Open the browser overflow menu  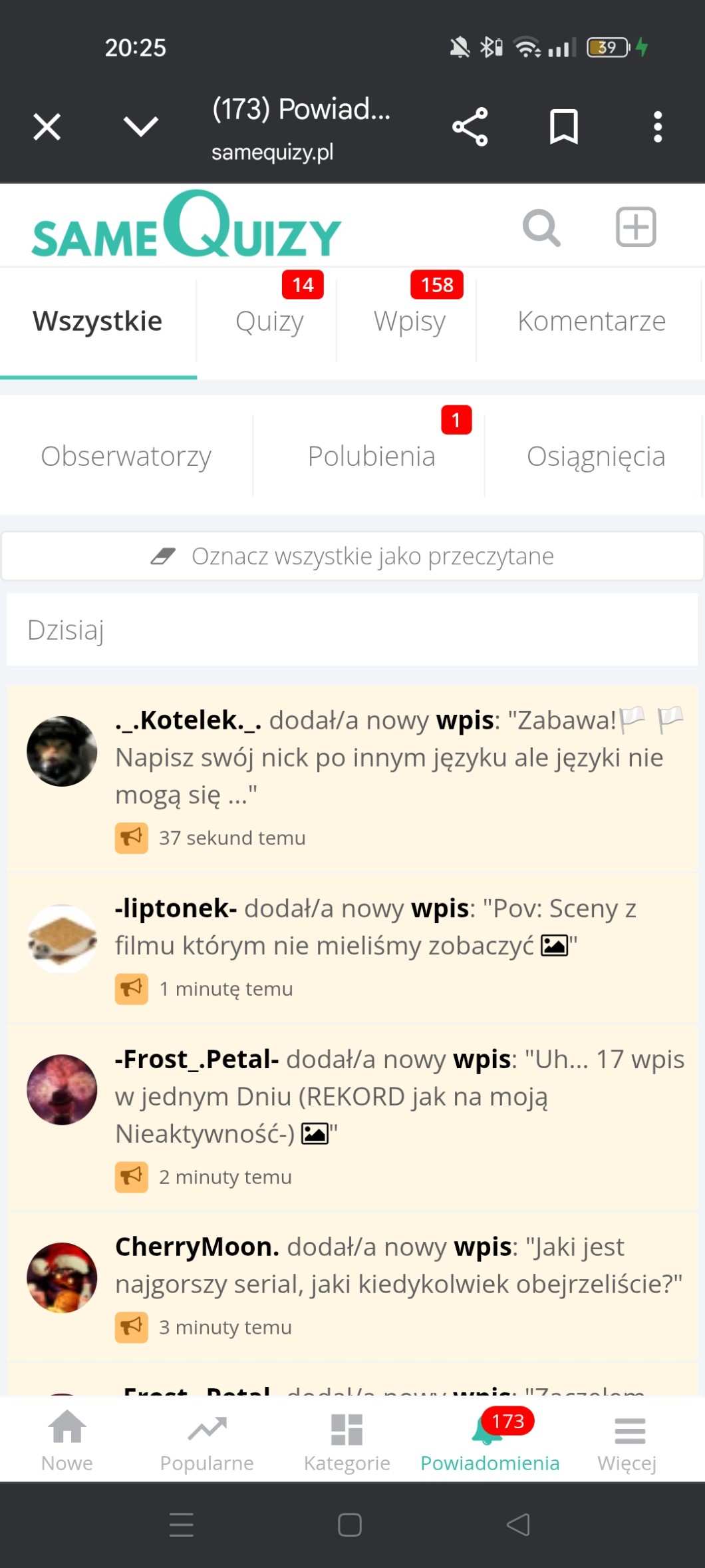(x=657, y=126)
